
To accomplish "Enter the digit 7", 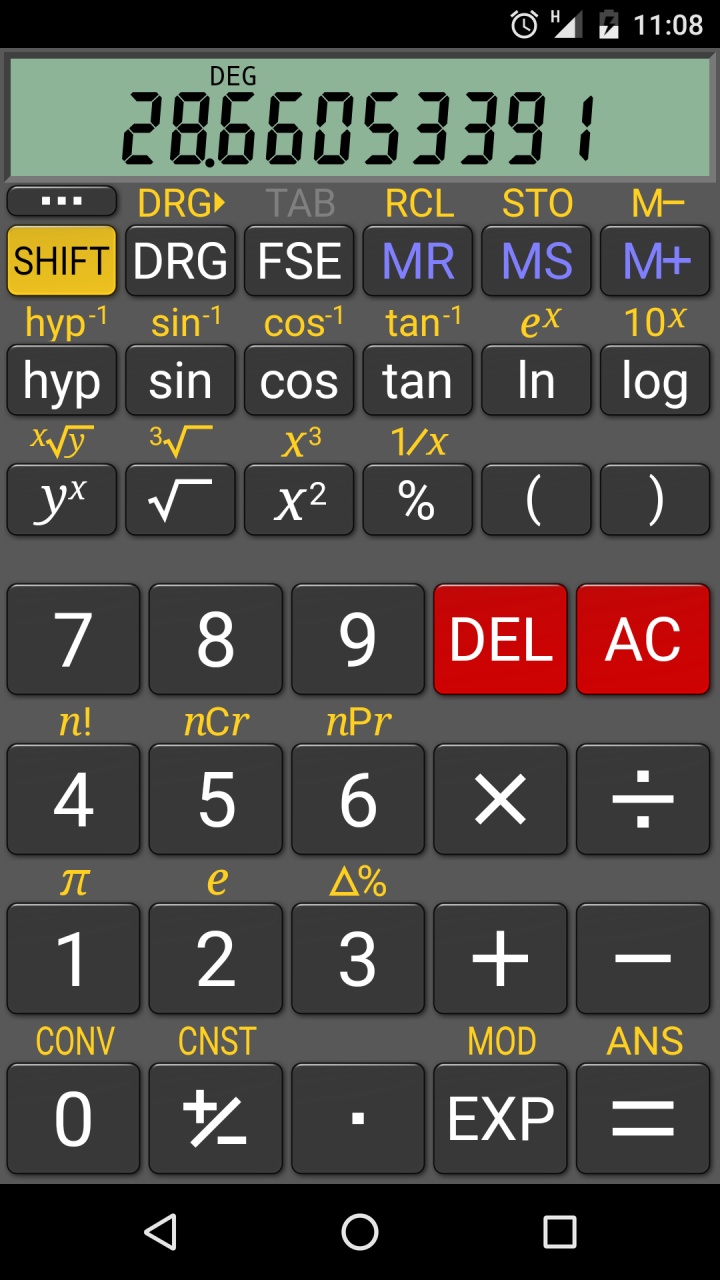I will pos(73,640).
